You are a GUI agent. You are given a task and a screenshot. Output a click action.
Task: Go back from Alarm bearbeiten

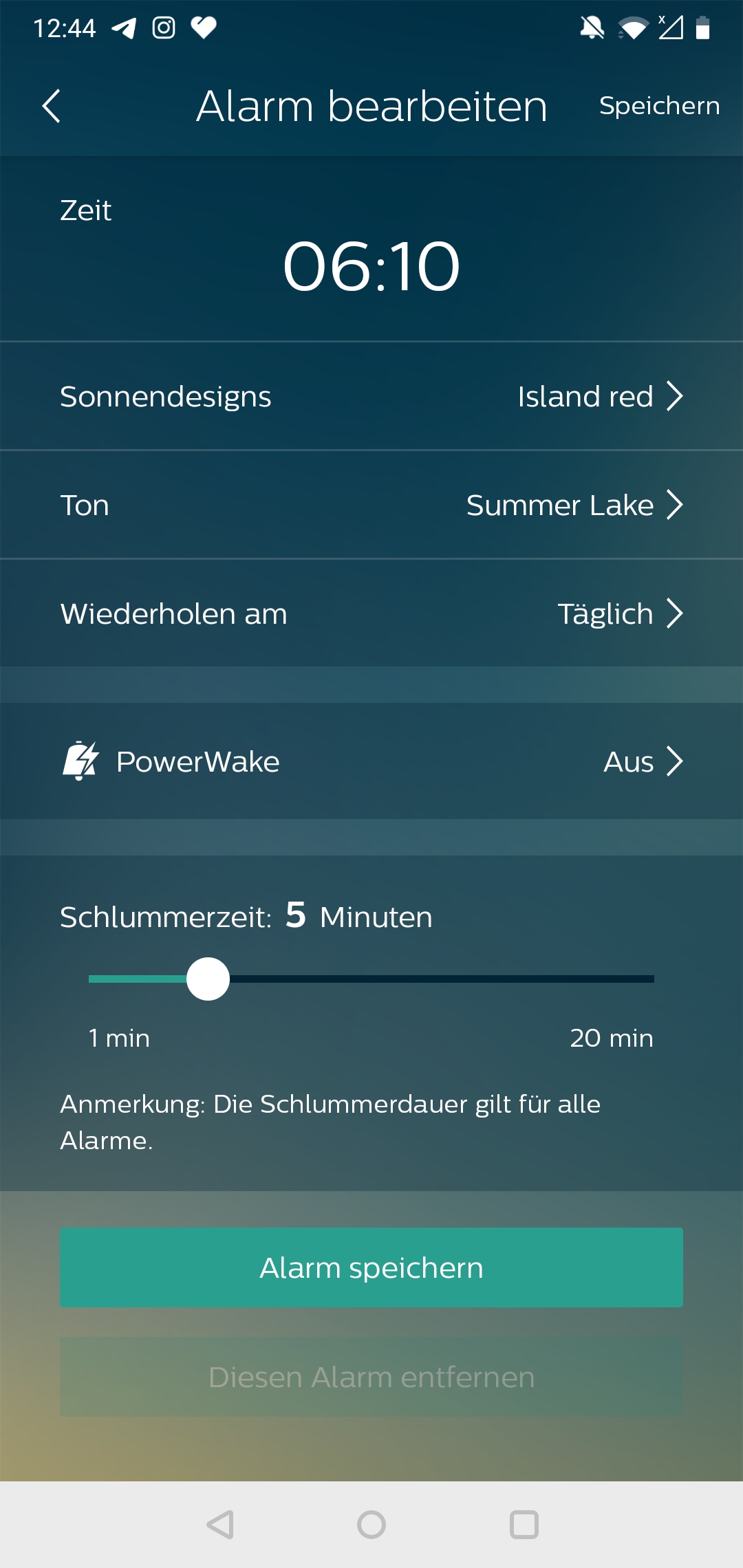[52, 107]
